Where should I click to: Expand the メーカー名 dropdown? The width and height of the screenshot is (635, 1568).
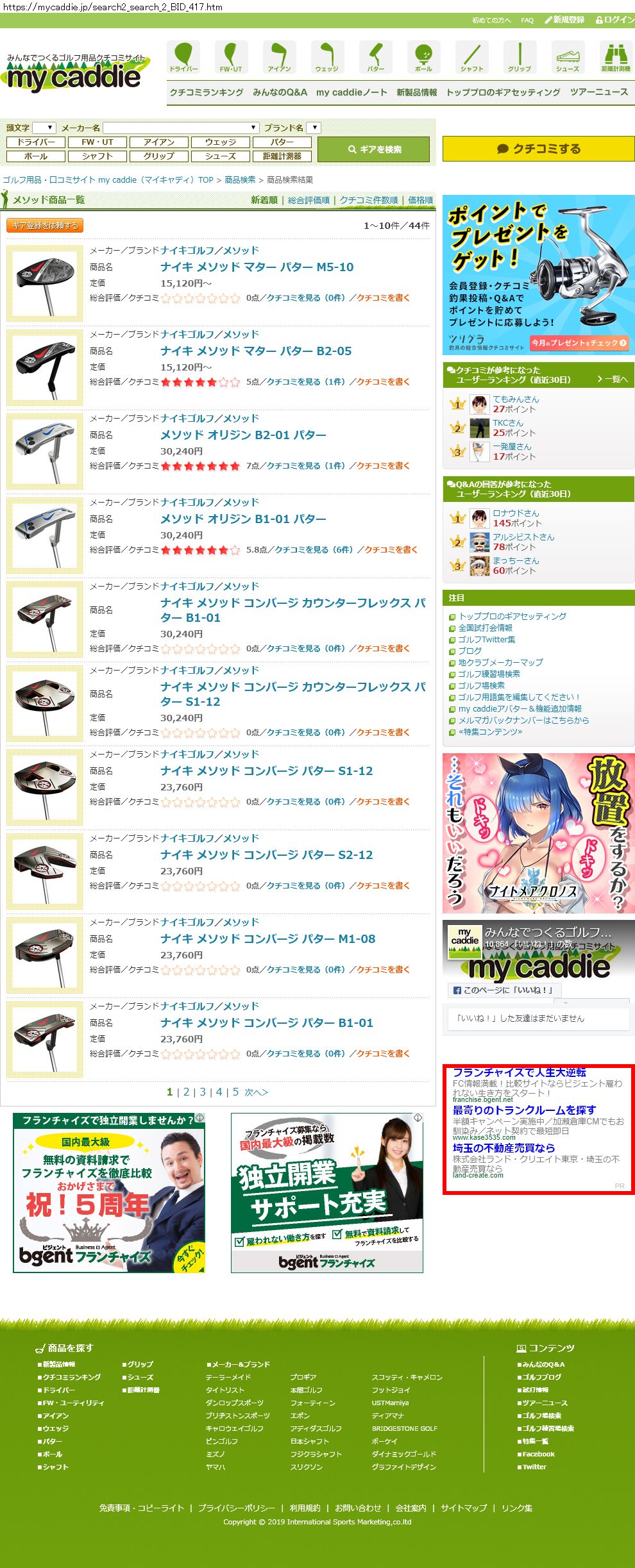181,128
